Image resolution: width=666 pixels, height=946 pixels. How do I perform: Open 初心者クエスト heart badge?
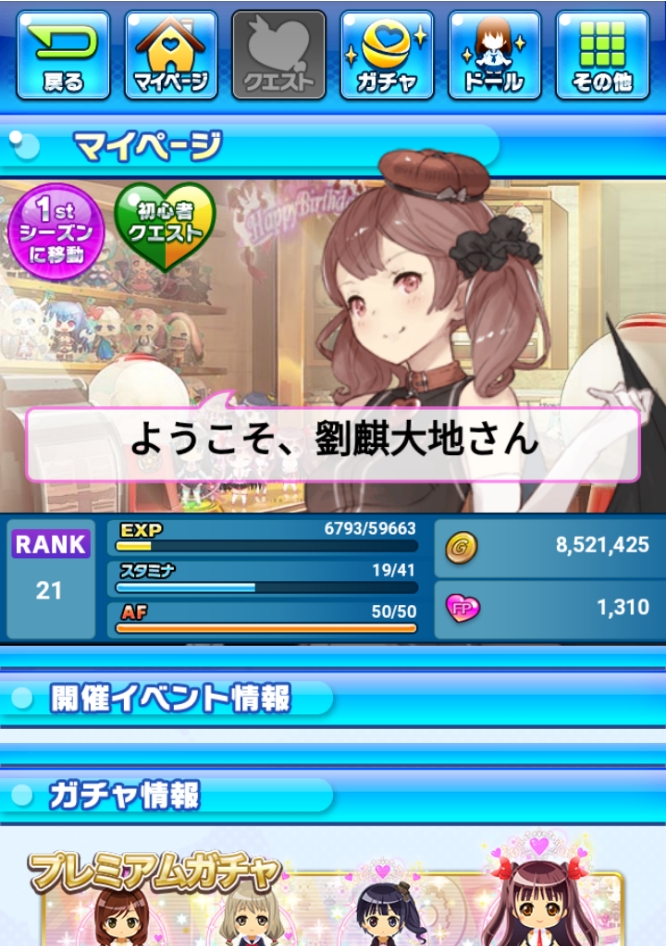click(x=165, y=225)
